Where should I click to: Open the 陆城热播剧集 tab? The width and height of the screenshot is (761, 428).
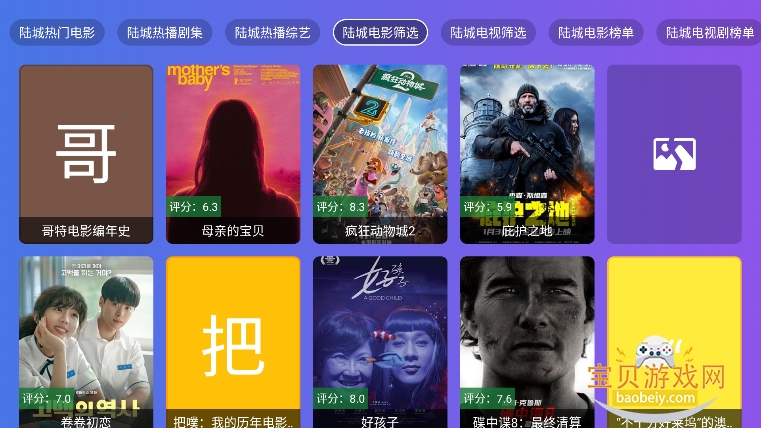[165, 32]
